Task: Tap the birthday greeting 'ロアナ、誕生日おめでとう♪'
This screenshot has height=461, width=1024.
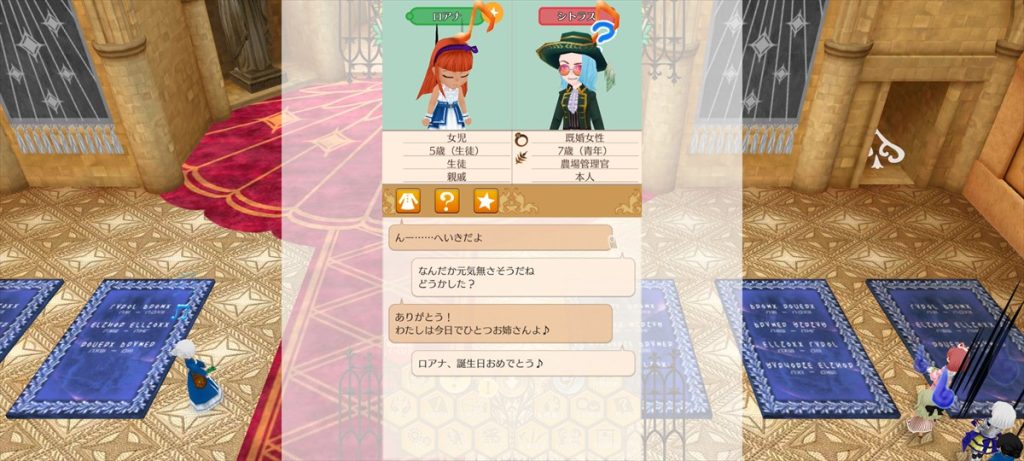Action: pyautogui.click(x=522, y=363)
